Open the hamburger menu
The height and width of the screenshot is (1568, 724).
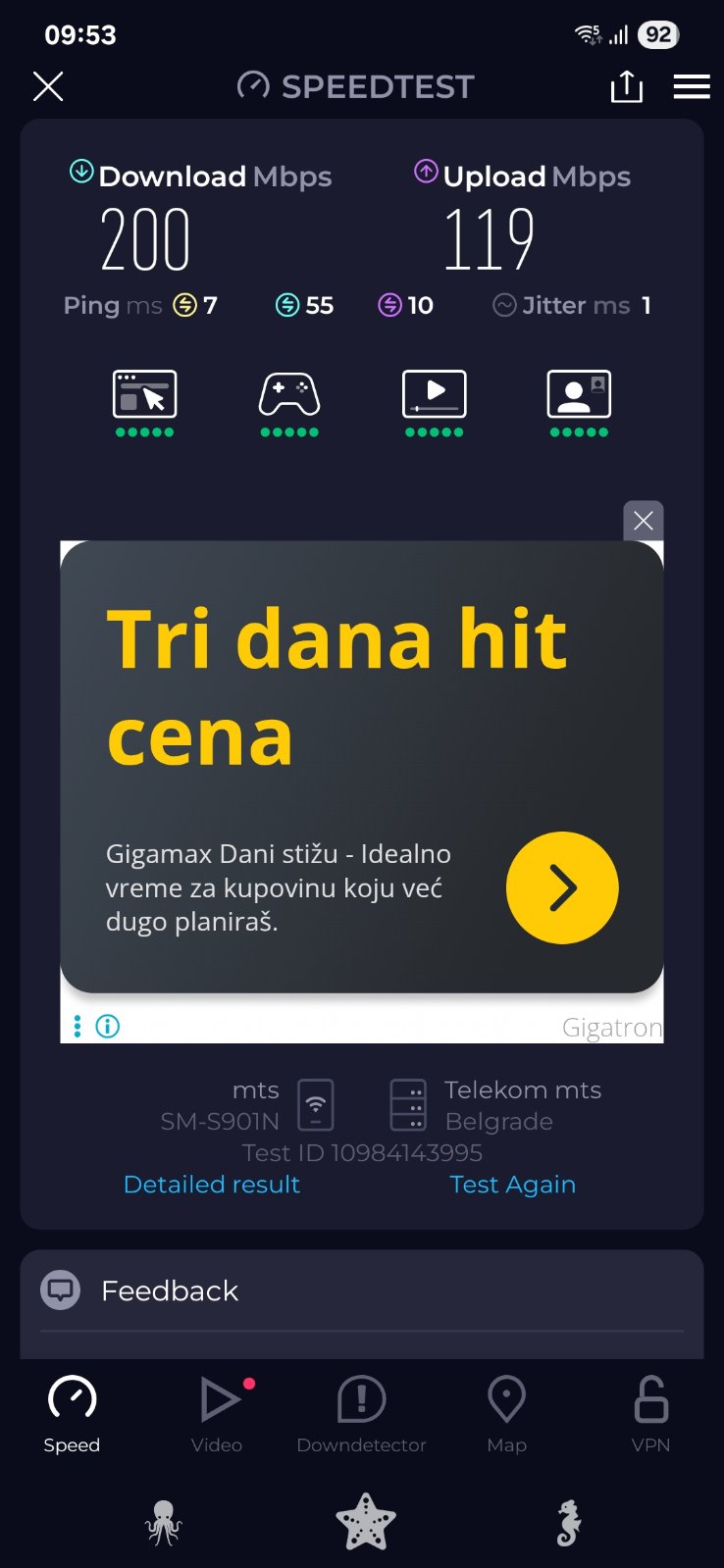tap(692, 87)
